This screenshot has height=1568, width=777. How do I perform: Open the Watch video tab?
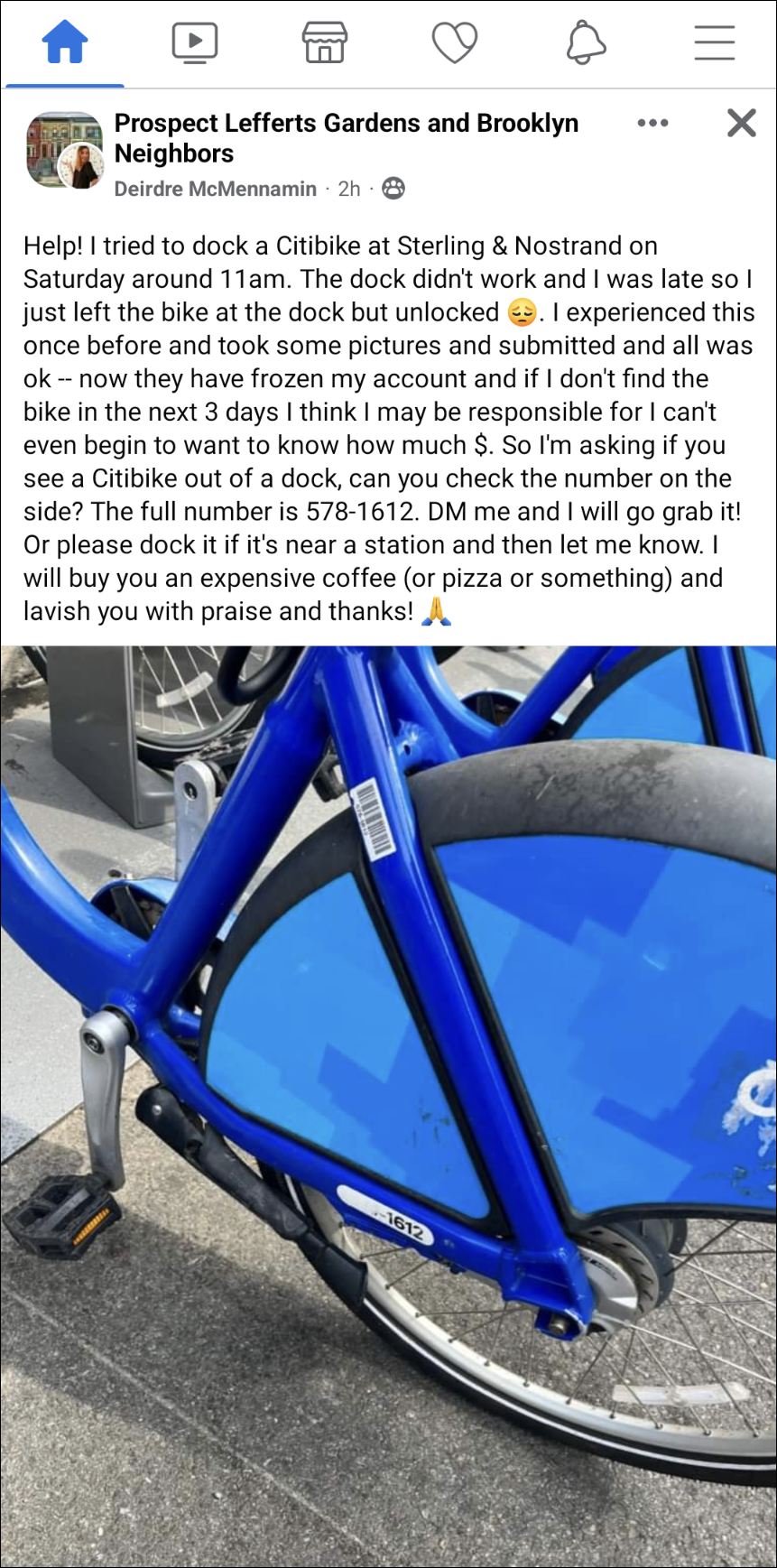pos(195,42)
